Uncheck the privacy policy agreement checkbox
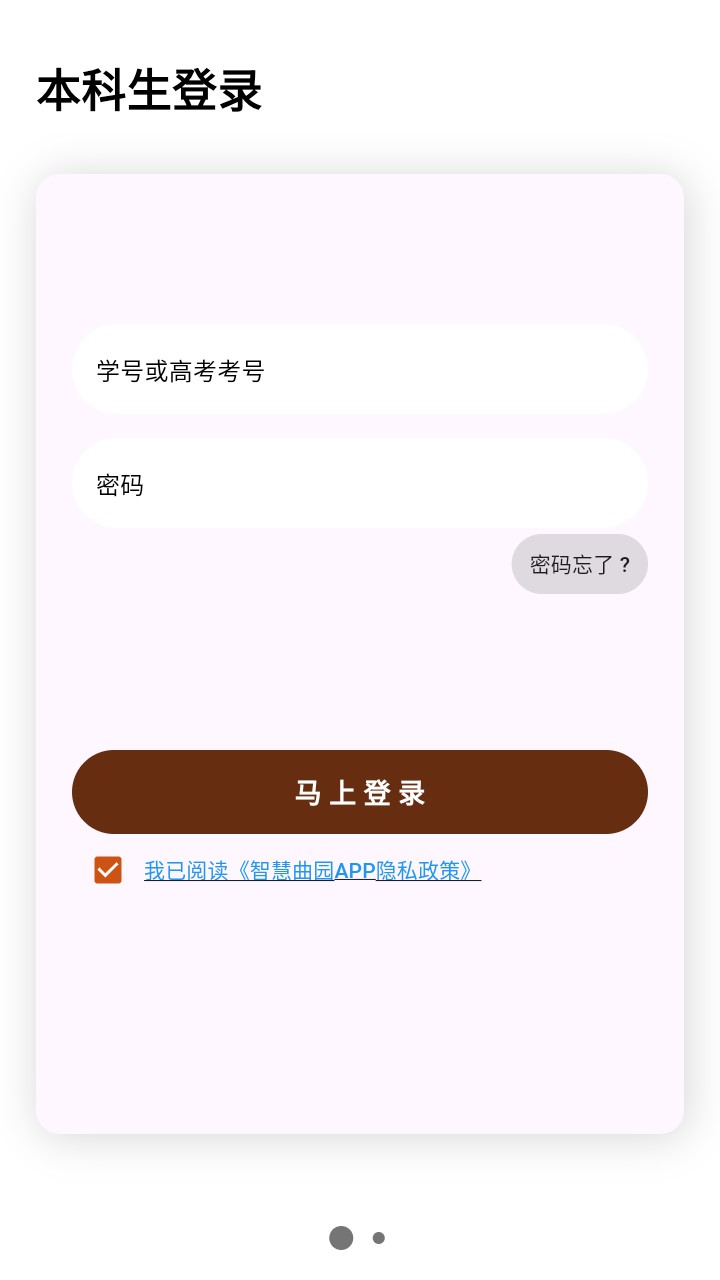 tap(107, 869)
